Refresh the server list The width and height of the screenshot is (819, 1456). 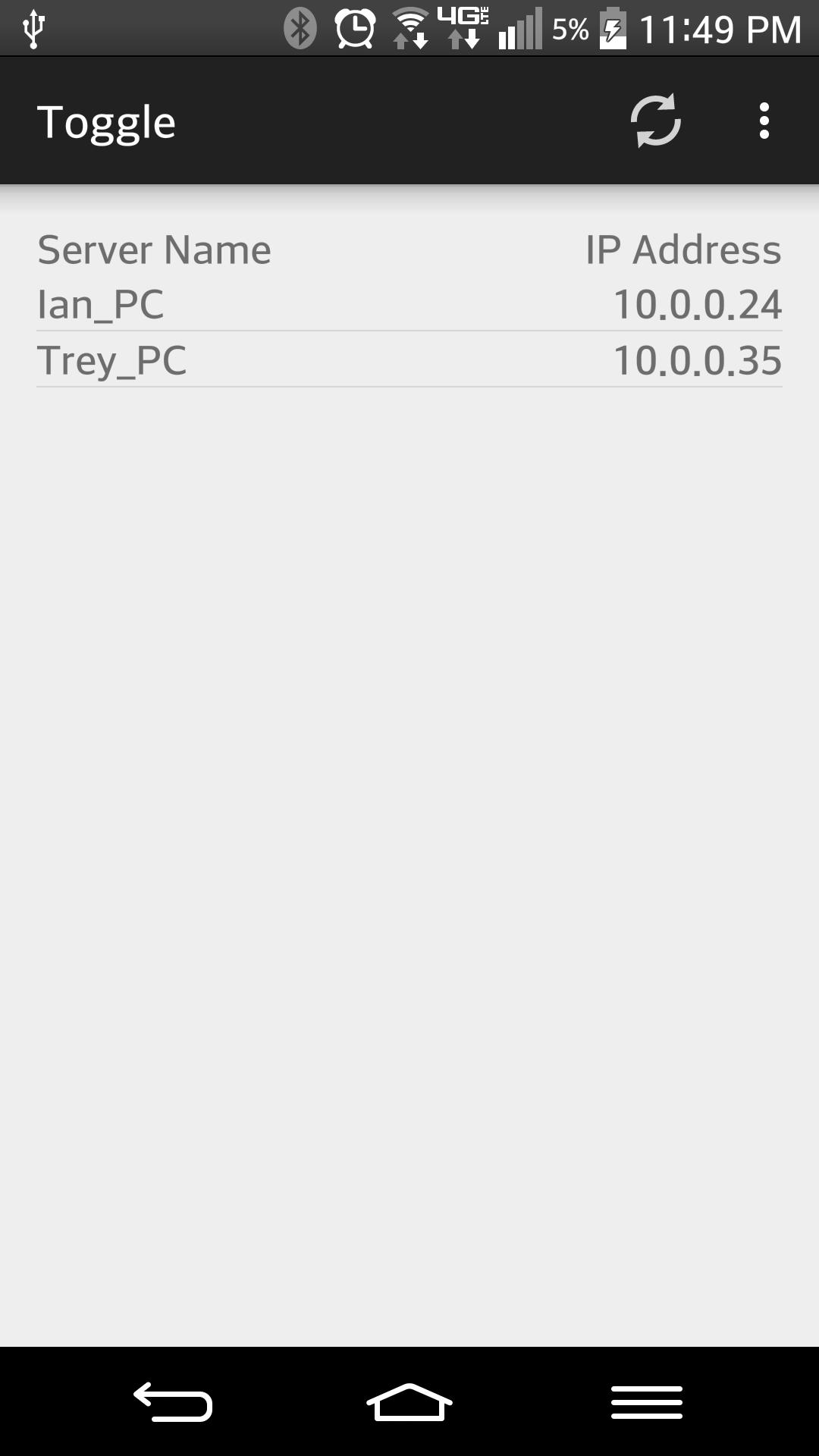(x=654, y=121)
